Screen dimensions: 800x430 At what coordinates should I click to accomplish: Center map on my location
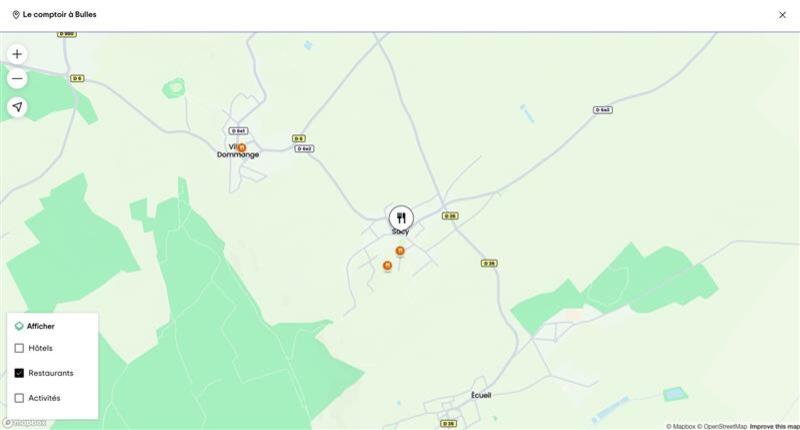[17, 107]
